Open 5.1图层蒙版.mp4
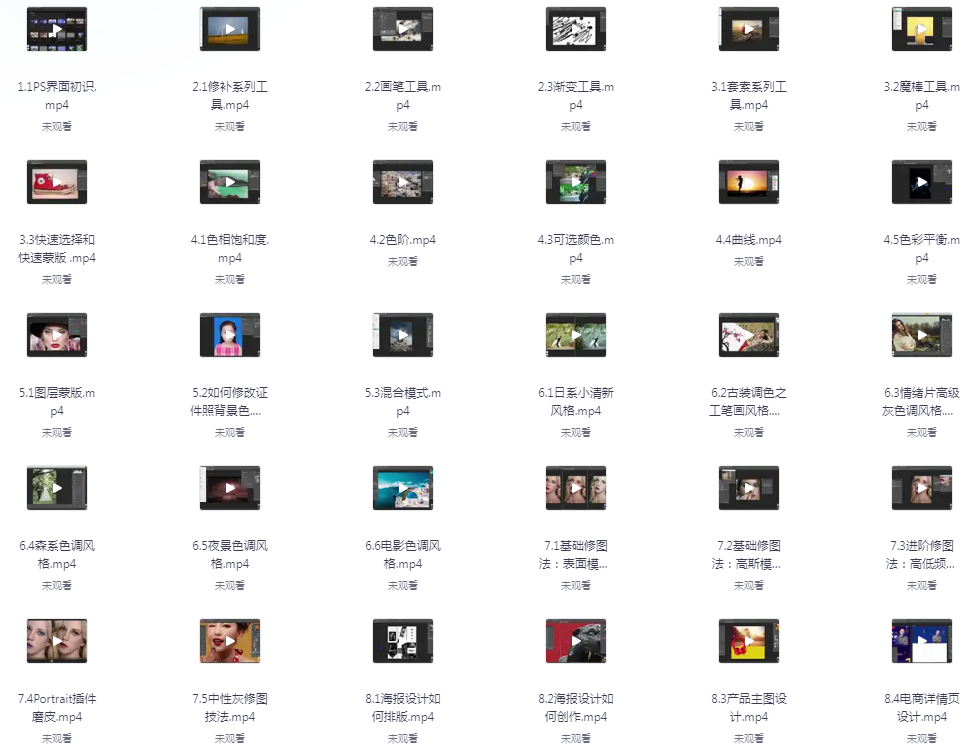966x746 pixels. click(57, 335)
